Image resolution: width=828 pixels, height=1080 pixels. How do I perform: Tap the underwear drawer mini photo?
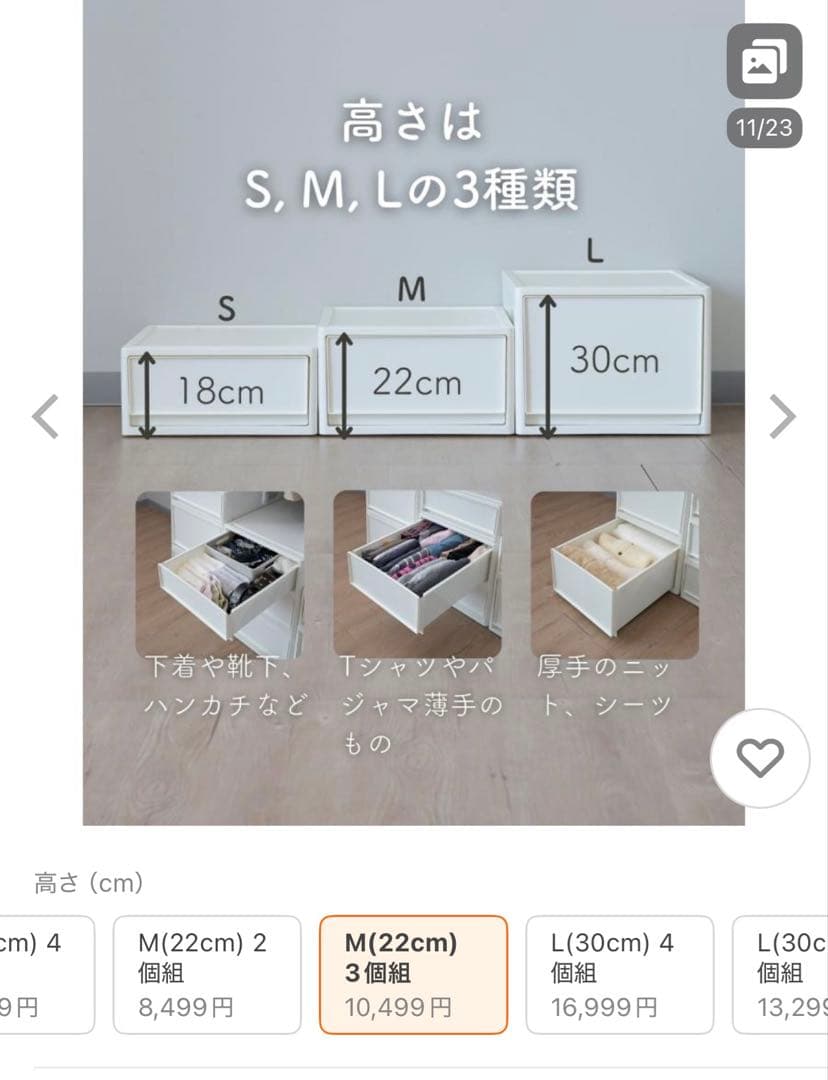222,567
